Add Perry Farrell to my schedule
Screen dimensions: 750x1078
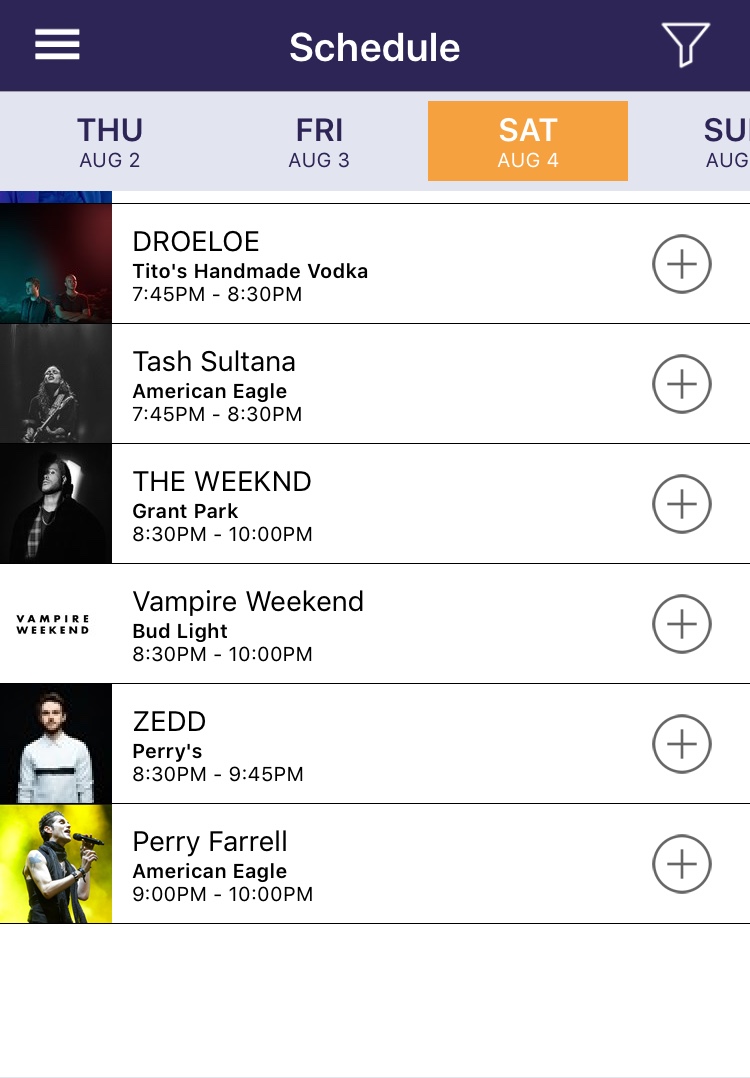coord(681,864)
